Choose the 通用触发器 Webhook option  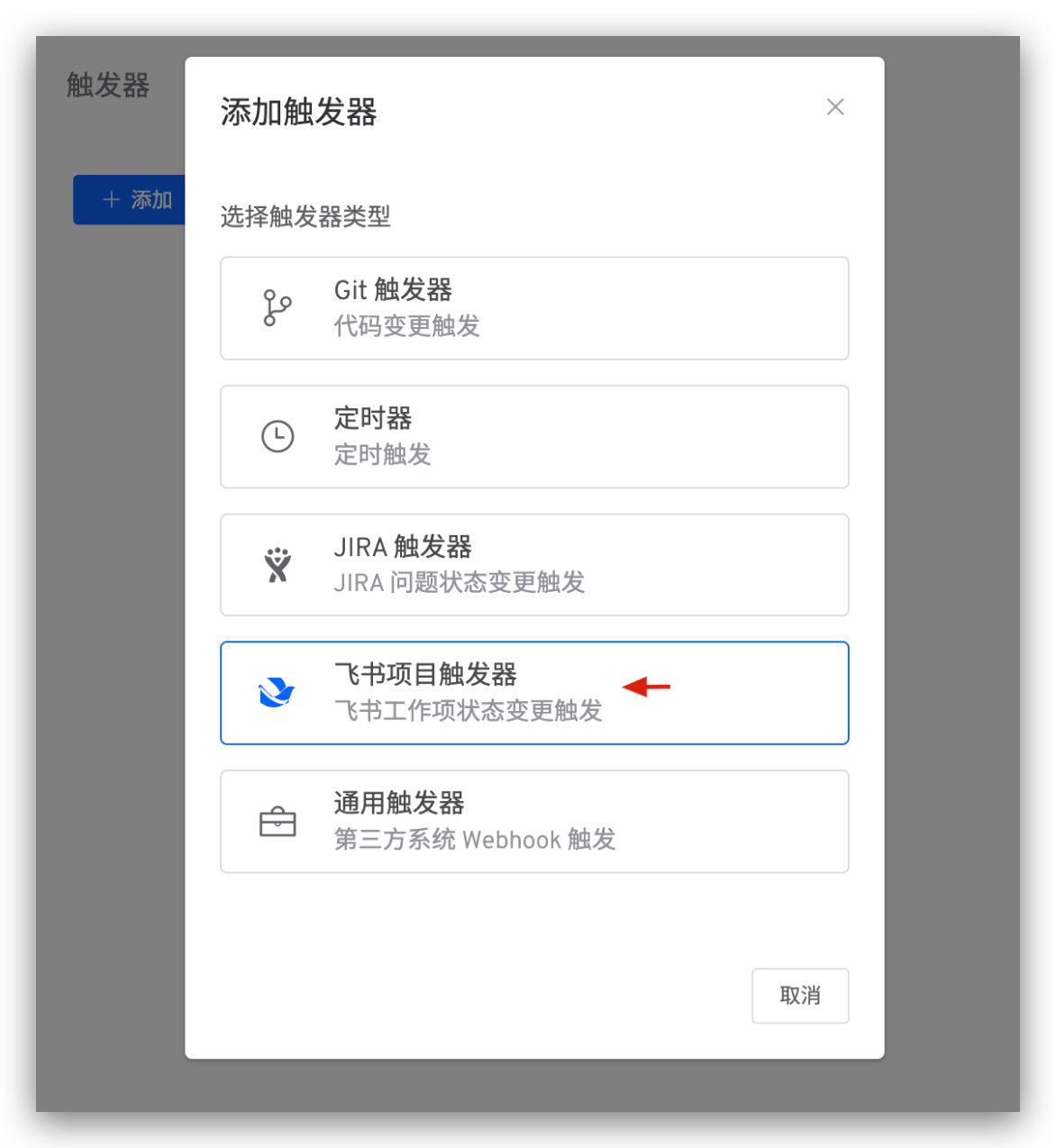click(534, 821)
